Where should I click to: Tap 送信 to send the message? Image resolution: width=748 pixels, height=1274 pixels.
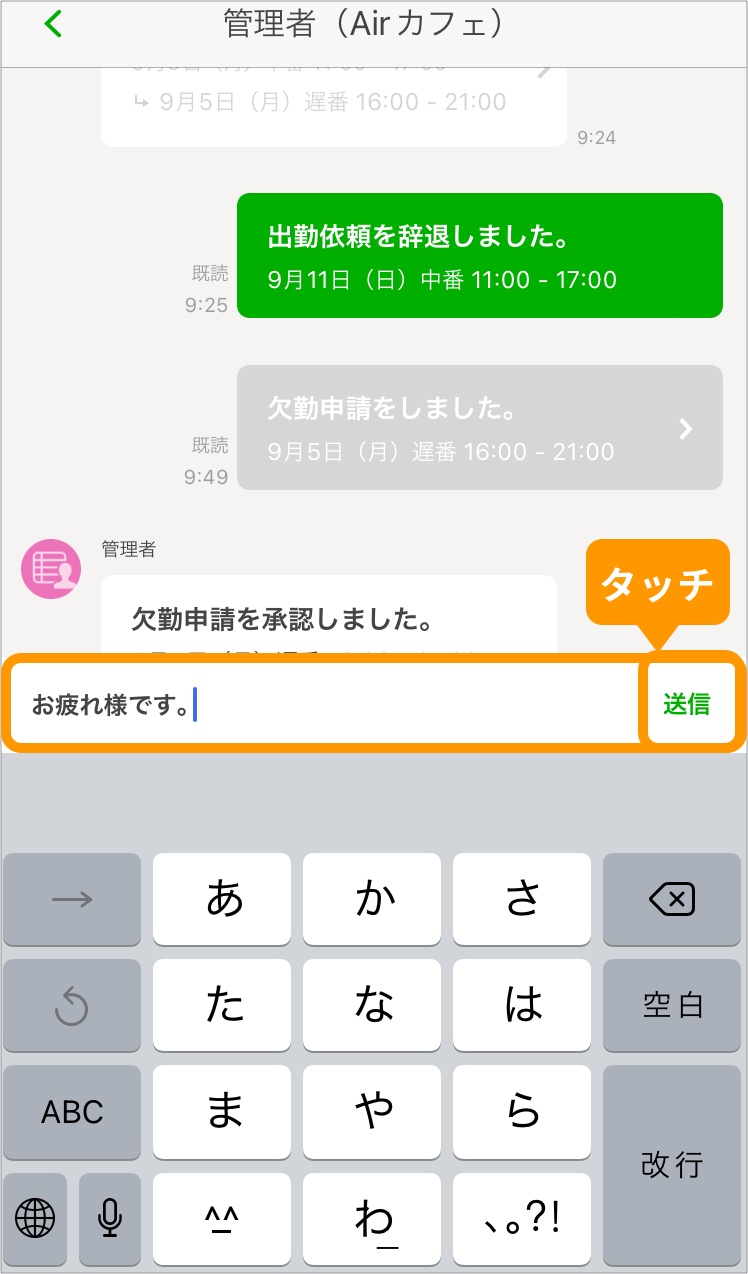[688, 703]
